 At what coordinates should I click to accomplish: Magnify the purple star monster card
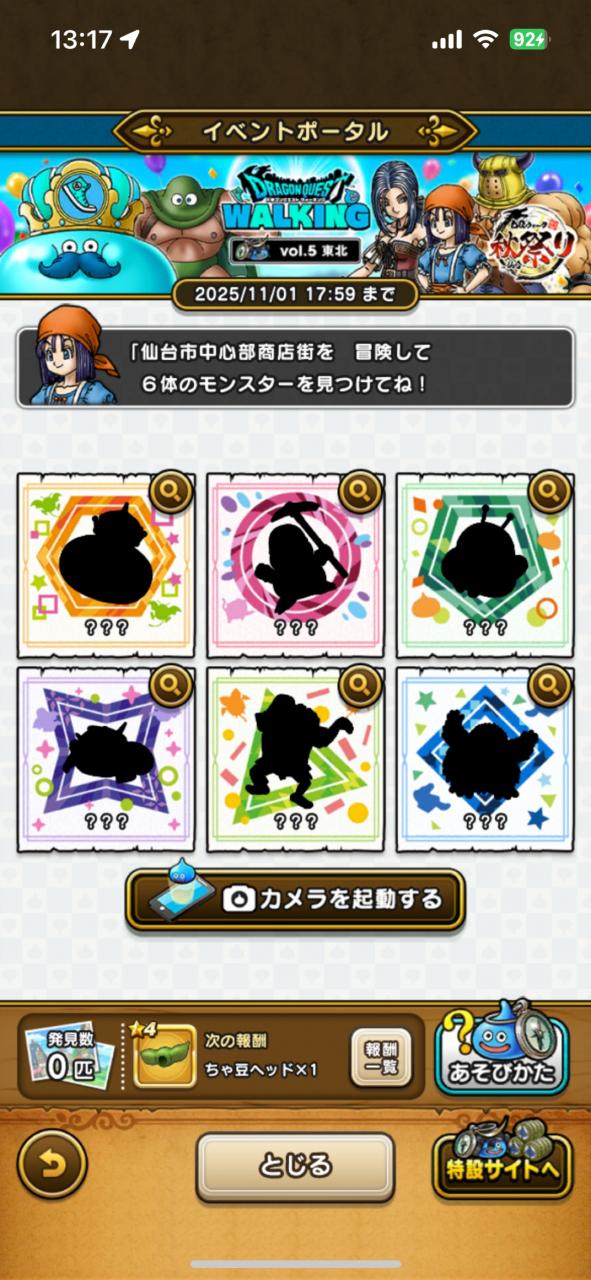[x=171, y=685]
